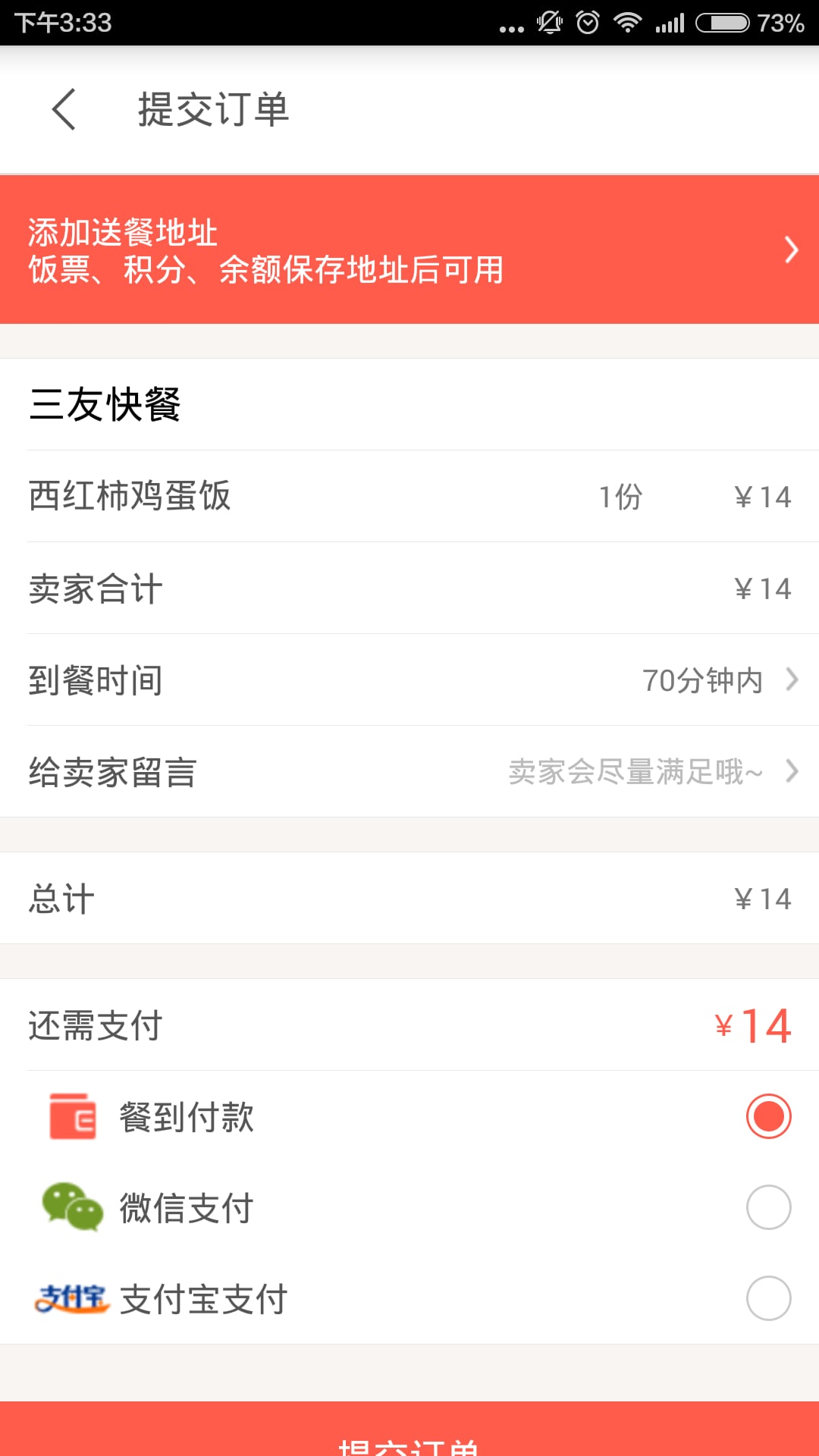819x1456 pixels.
Task: Select 支付宝支付 payment option
Action: coord(767,1298)
